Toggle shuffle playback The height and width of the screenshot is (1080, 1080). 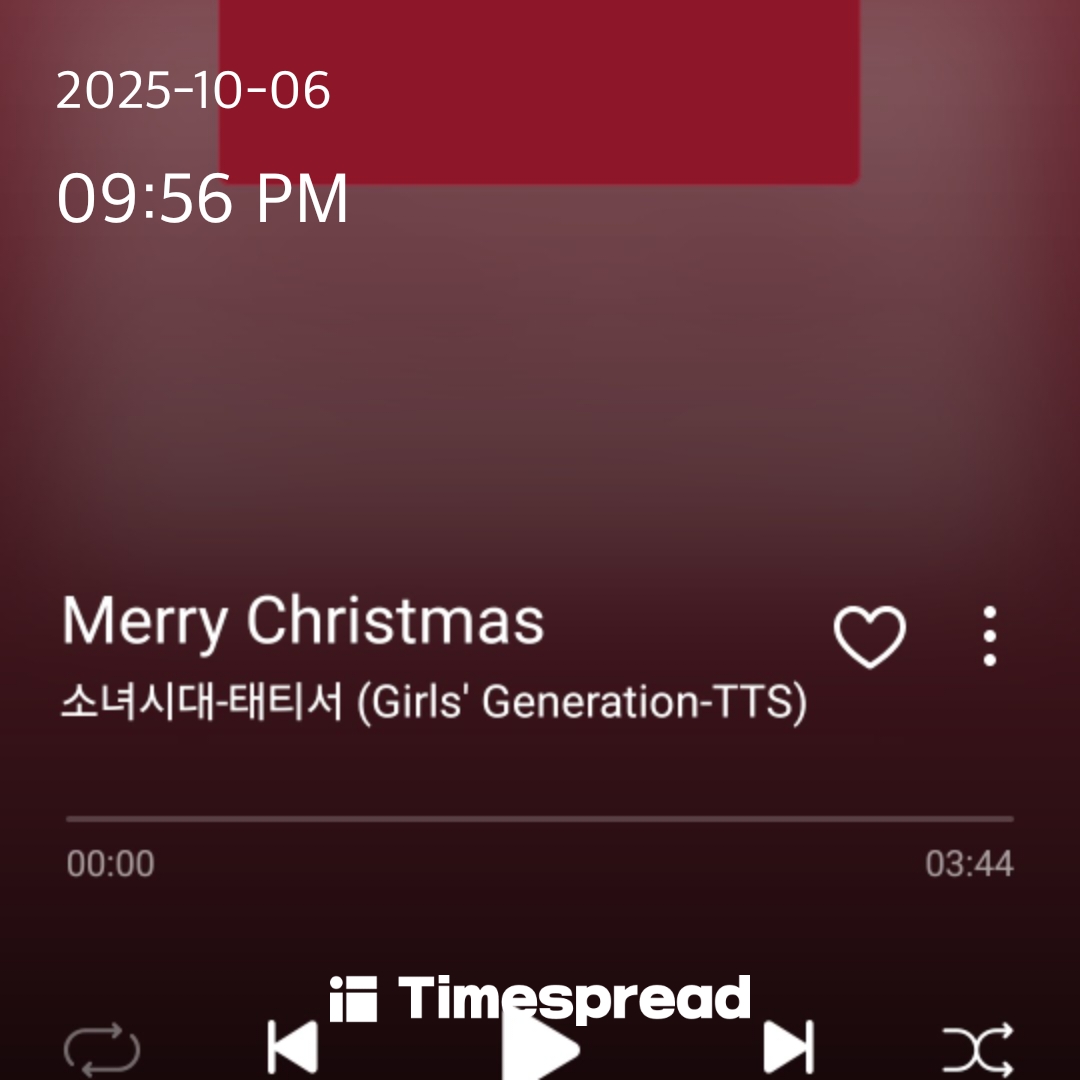978,1049
